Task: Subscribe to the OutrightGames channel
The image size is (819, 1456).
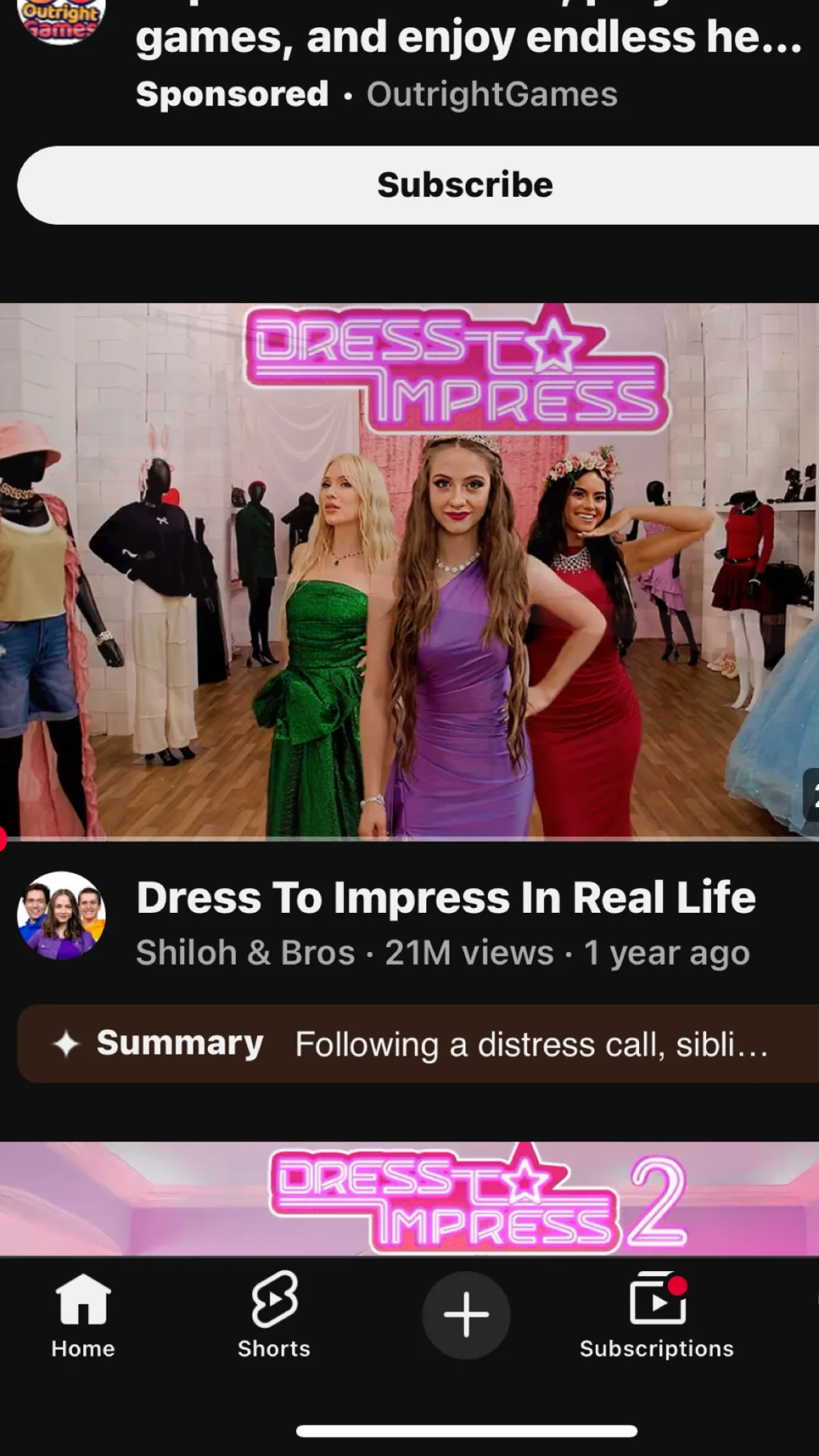Action: [464, 185]
